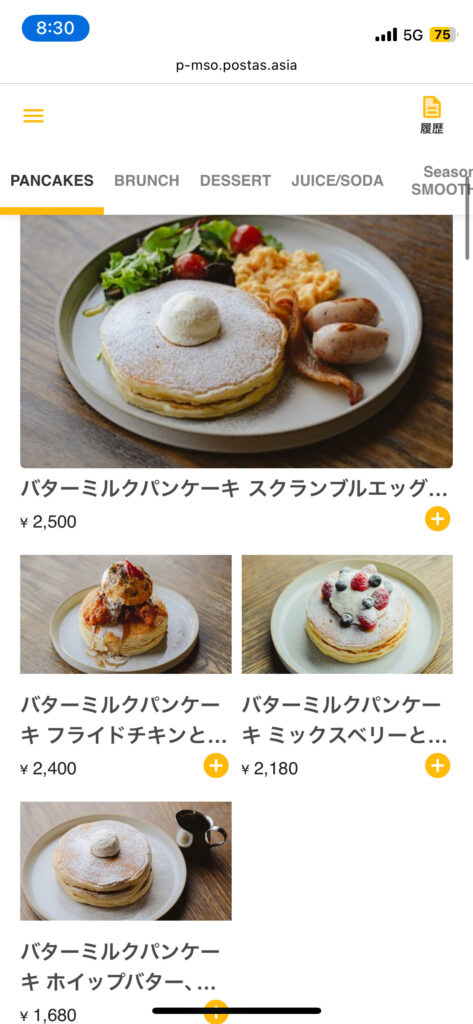Open the ¥1,680 whipped butter pancake item
Screen dimensions: 473x1024
[x=125, y=861]
